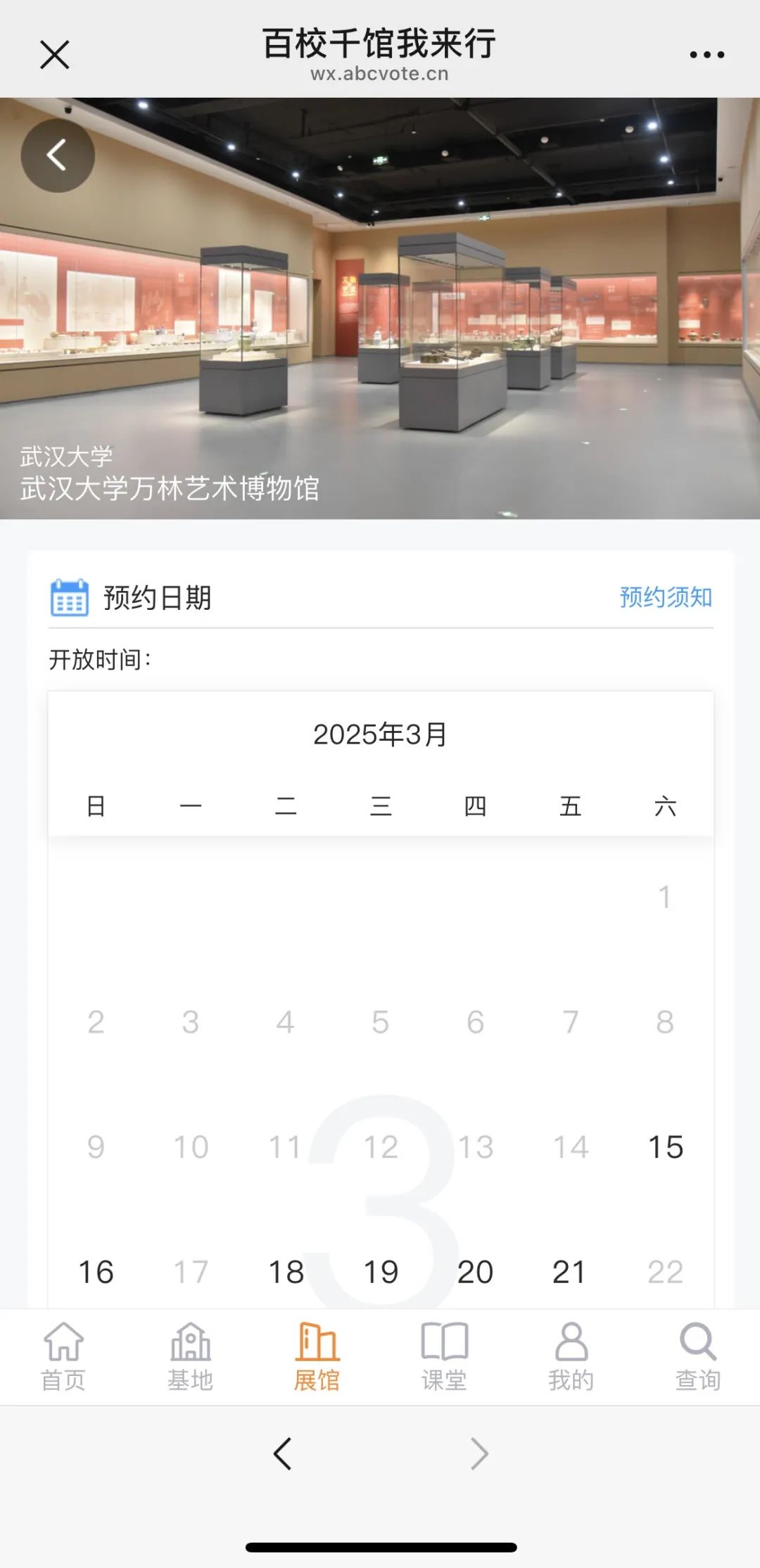760x1568 pixels.
Task: Go back using the arrow on museum photo
Action: pos(58,155)
